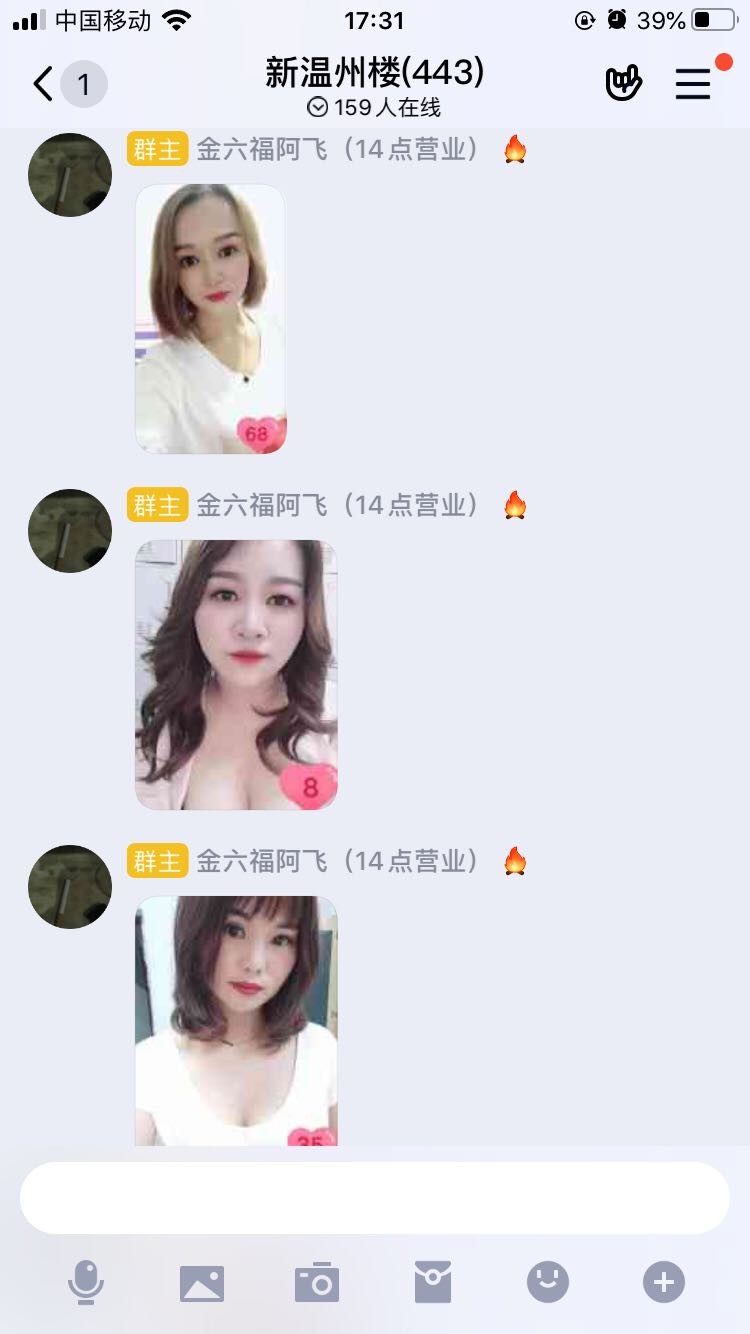Tap the hand gesture icon in header
This screenshot has width=750, height=1334.
click(623, 85)
